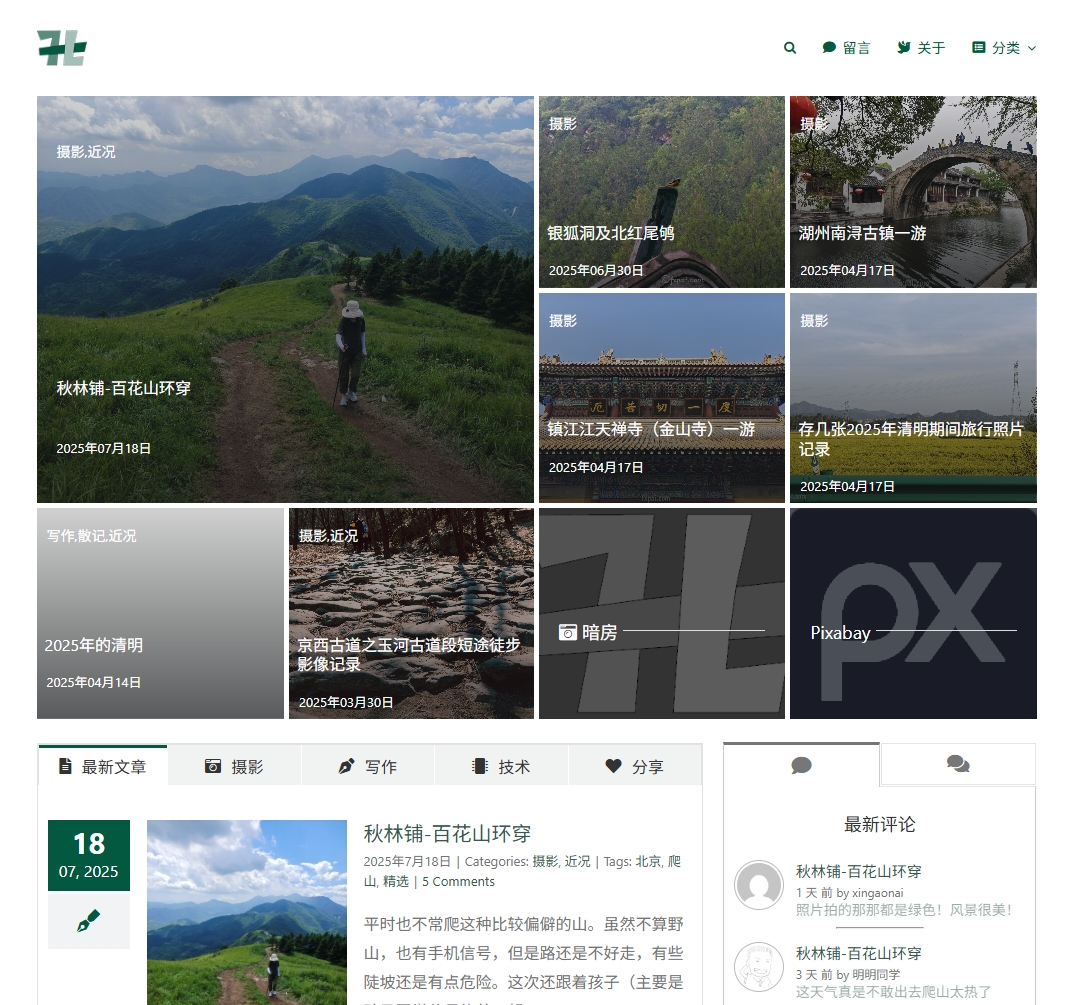This screenshot has width=1078, height=1005.
Task: Open the 银狐洞及北红尾鸲 photo post
Action: tap(611, 233)
